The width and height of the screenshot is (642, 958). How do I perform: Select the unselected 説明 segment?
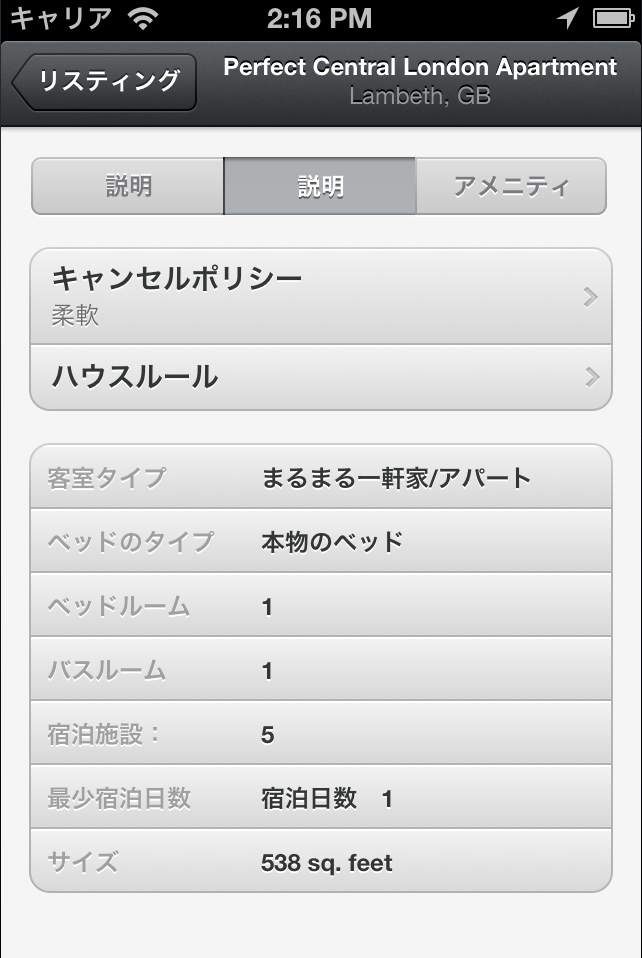coord(128,186)
